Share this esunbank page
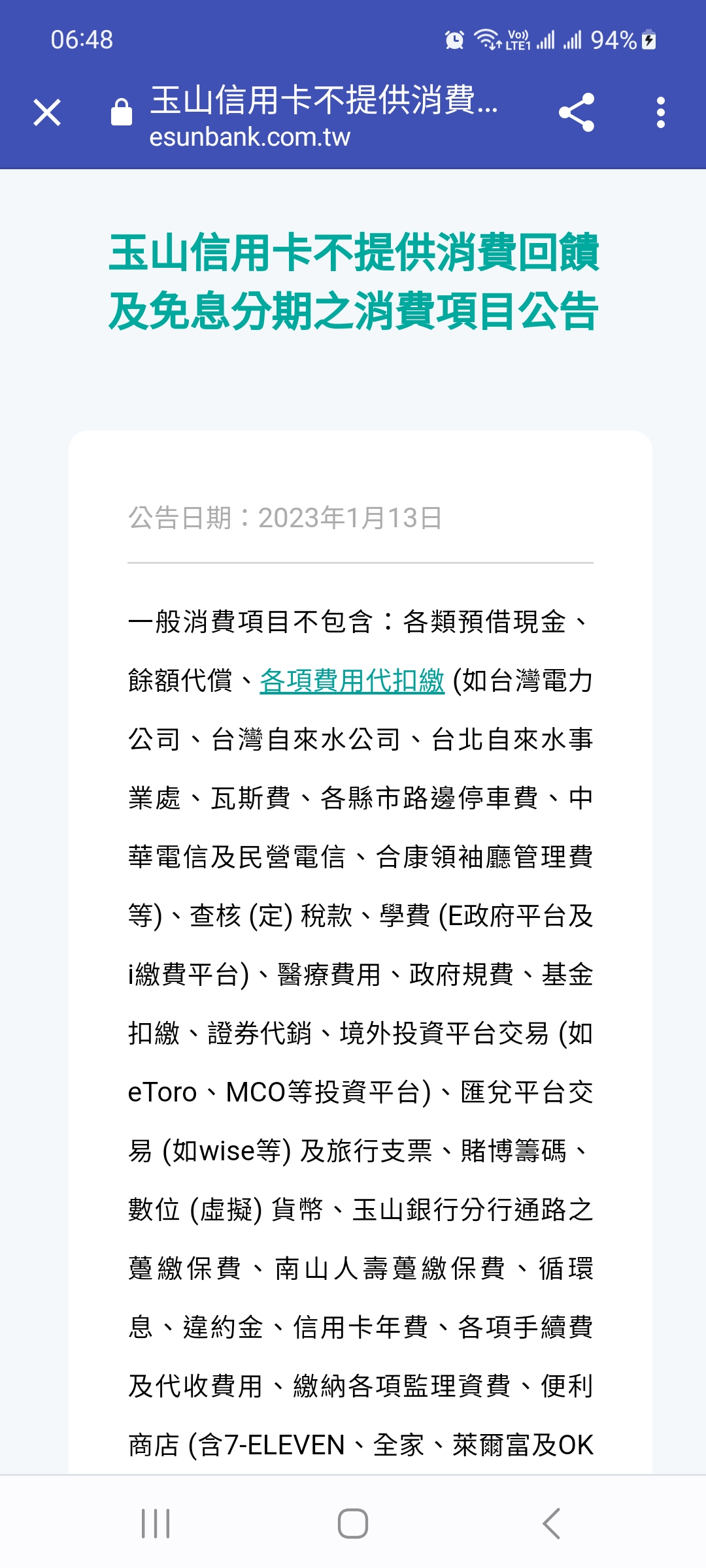706x1568 pixels. coord(577,112)
